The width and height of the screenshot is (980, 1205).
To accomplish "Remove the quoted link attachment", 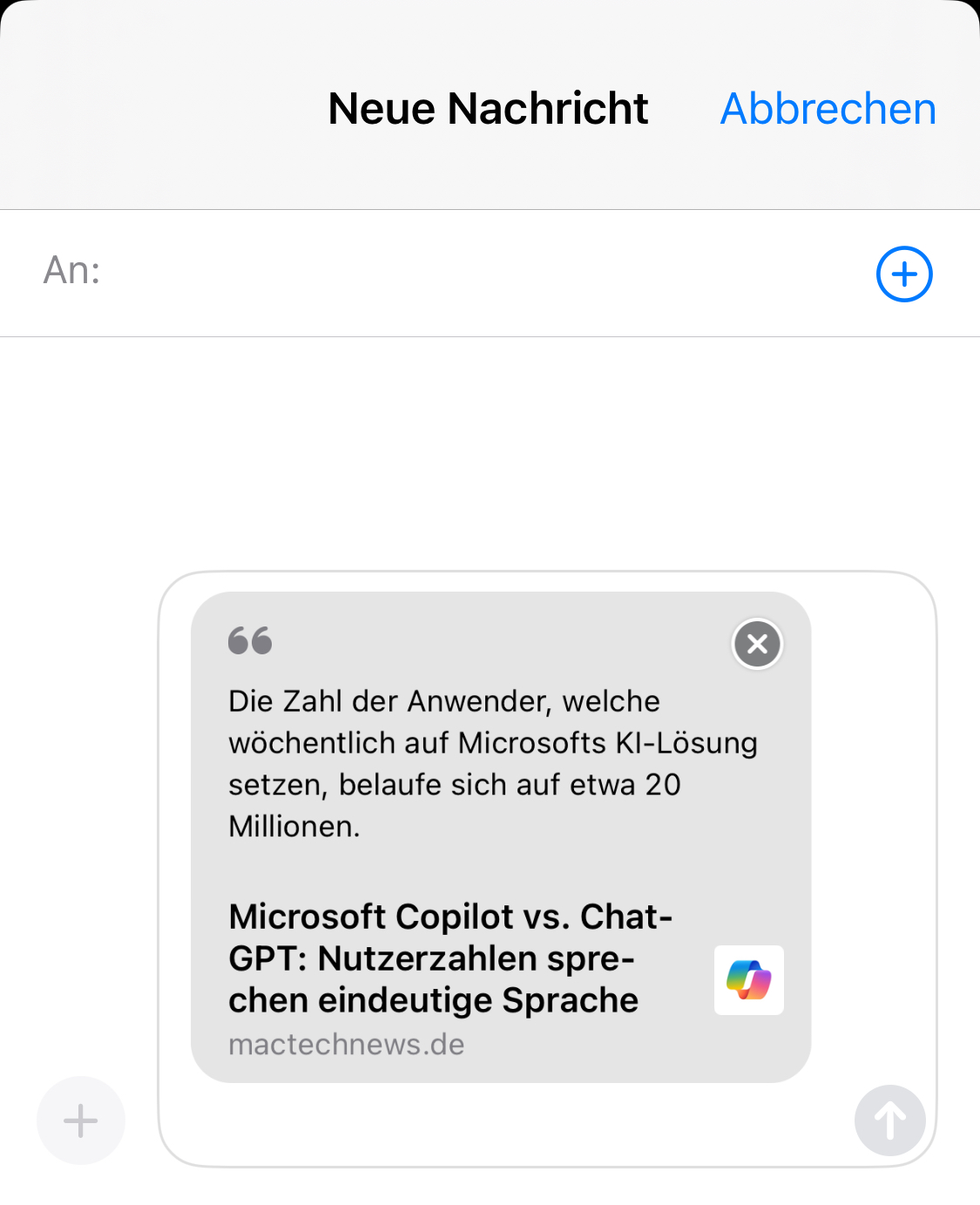I will pos(757,644).
